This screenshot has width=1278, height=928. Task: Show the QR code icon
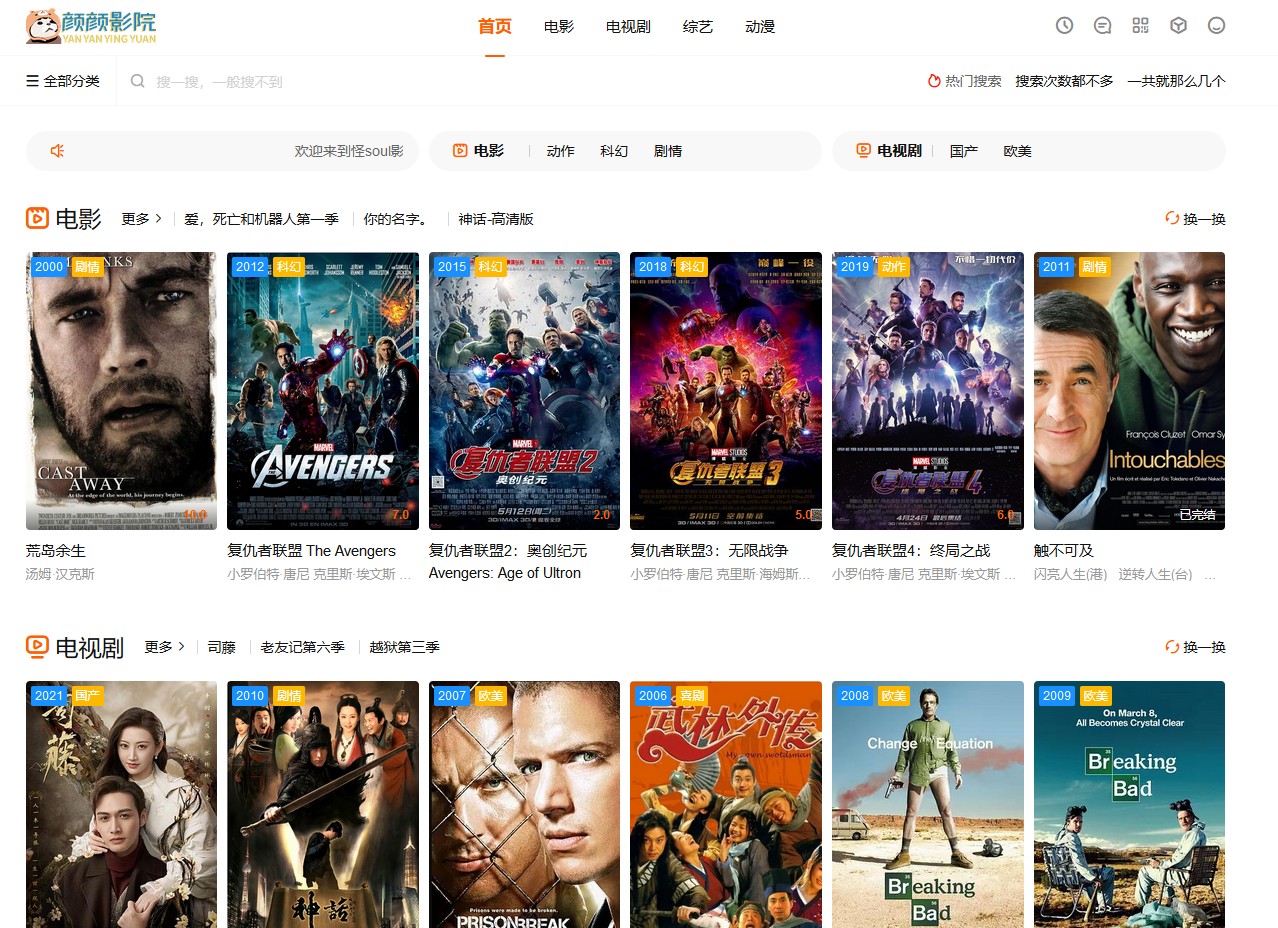pyautogui.click(x=1140, y=26)
